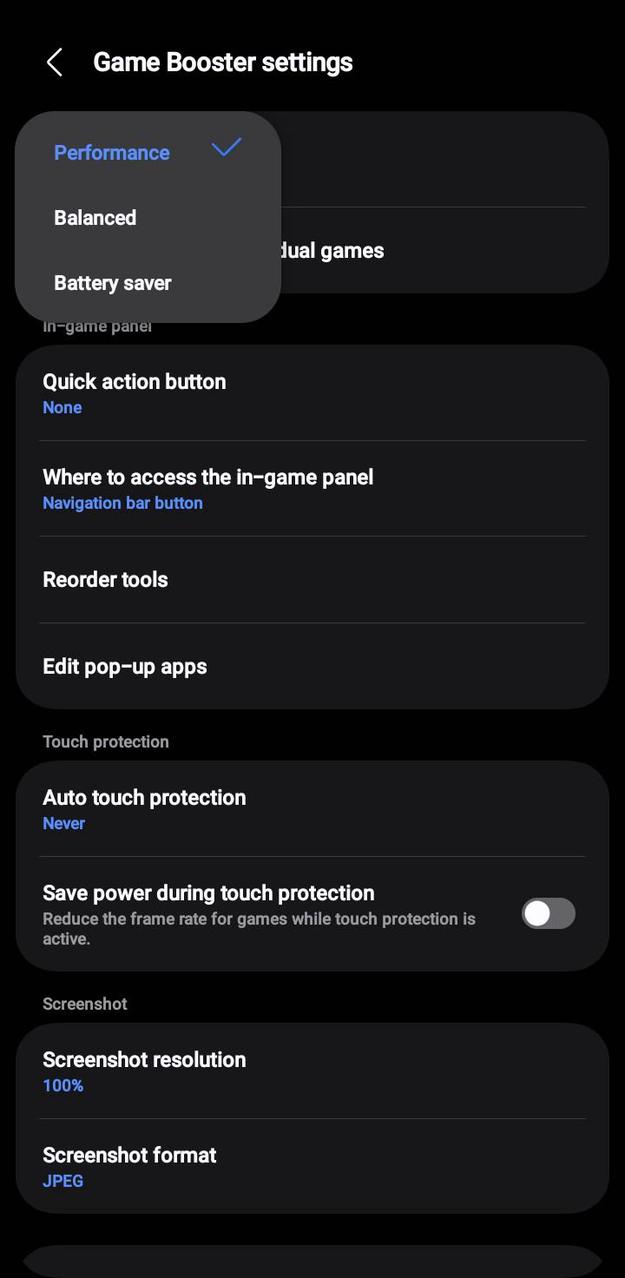Select the Performance option
The height and width of the screenshot is (1278, 625).
112,153
